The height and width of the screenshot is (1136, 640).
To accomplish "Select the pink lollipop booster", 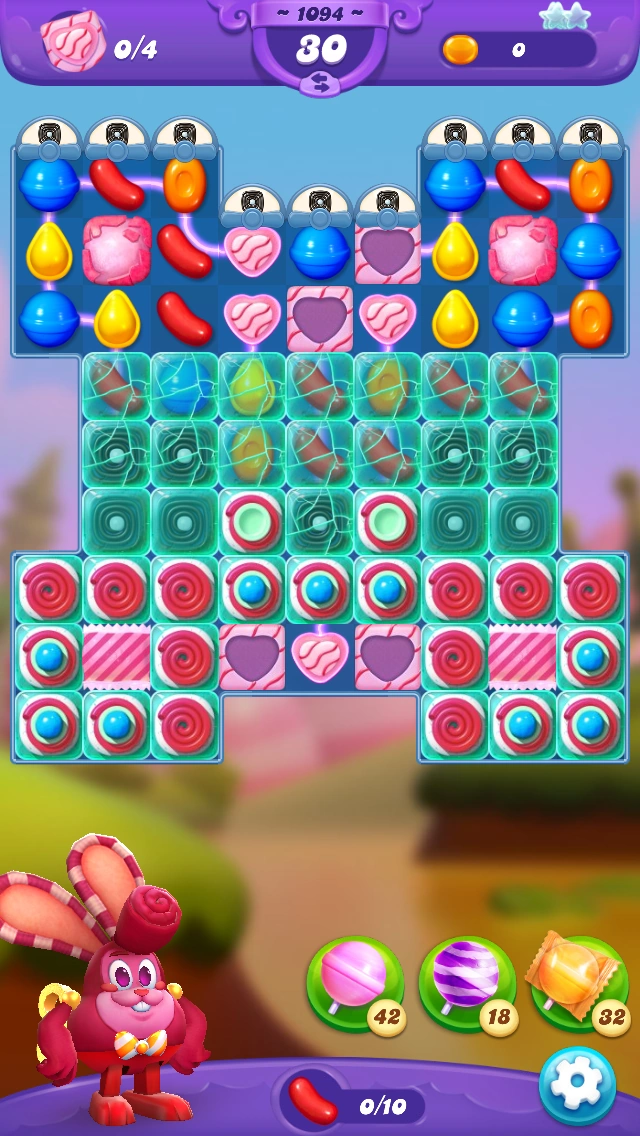I will (x=352, y=982).
